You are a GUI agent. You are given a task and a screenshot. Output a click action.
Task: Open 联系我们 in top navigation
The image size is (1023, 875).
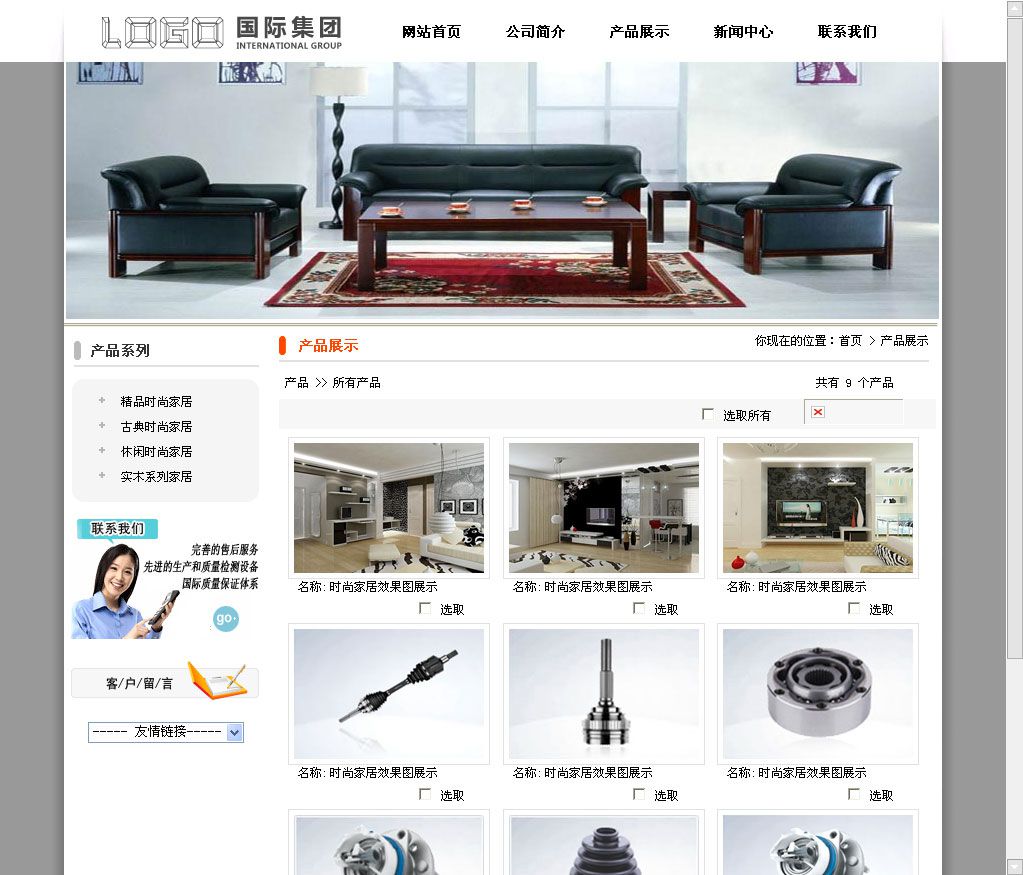[847, 32]
